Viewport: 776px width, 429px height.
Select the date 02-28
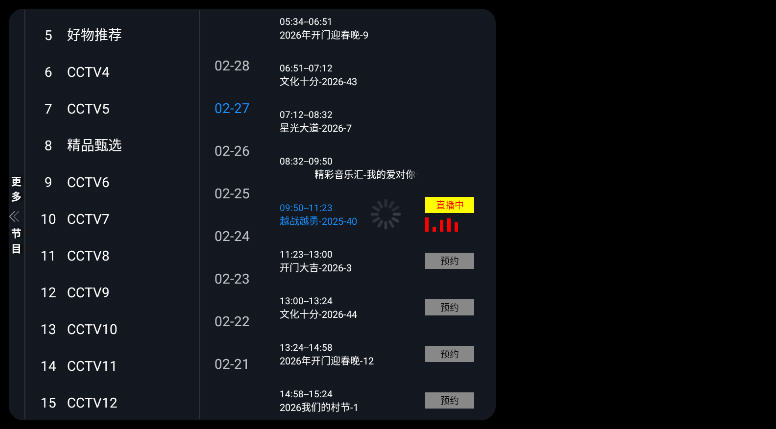(232, 66)
